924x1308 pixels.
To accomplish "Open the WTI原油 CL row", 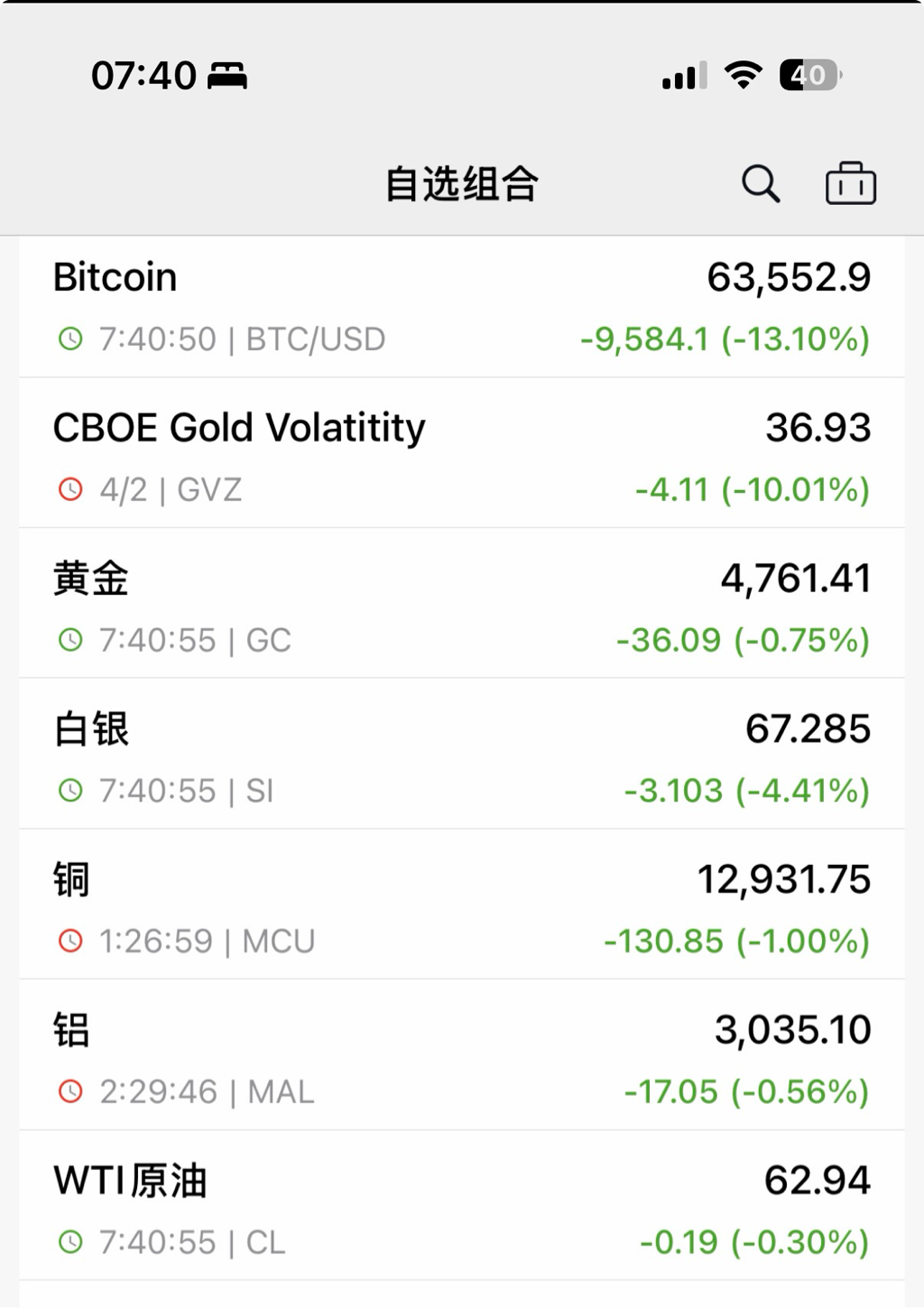I will (x=461, y=1210).
